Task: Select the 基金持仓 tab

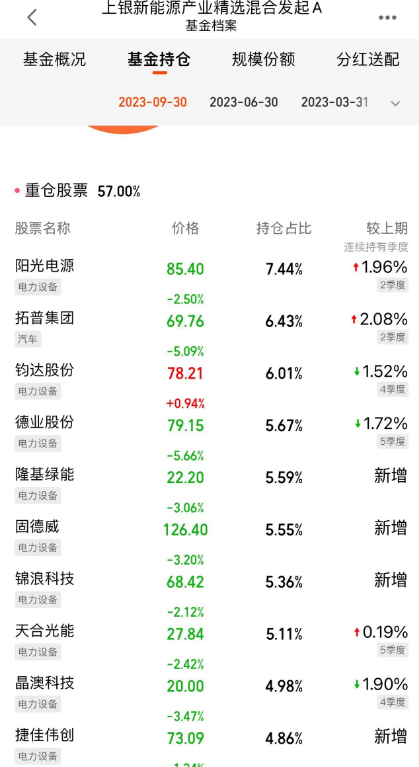Action: 159,59
